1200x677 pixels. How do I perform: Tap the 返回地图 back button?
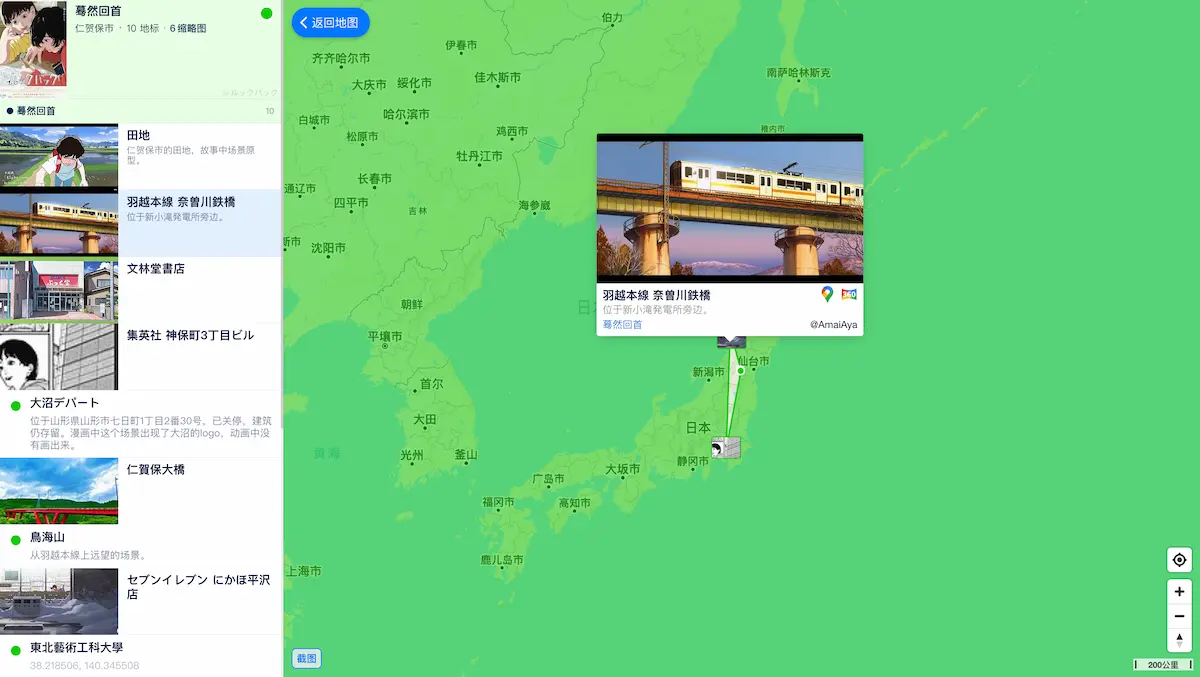330,23
